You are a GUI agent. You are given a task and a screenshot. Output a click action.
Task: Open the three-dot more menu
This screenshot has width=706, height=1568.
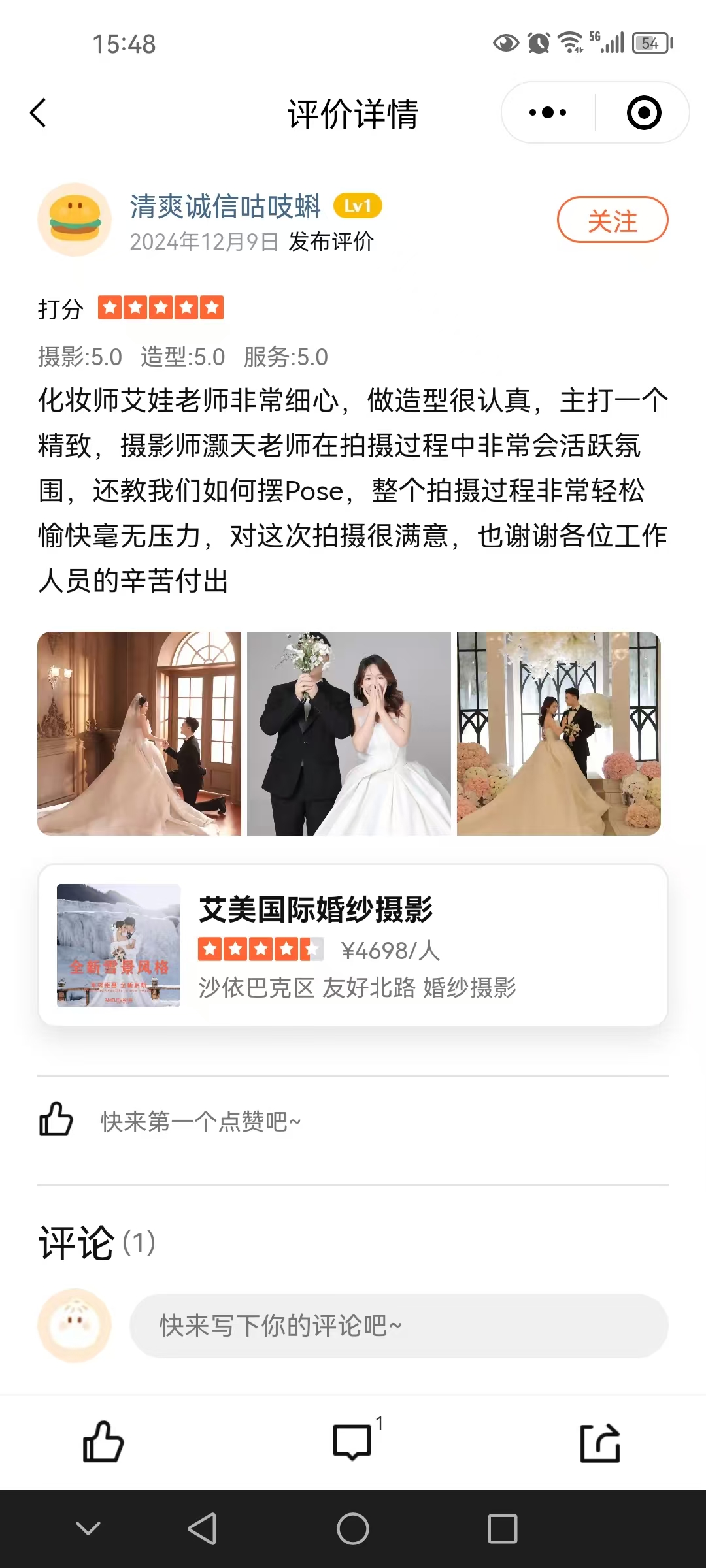click(548, 112)
